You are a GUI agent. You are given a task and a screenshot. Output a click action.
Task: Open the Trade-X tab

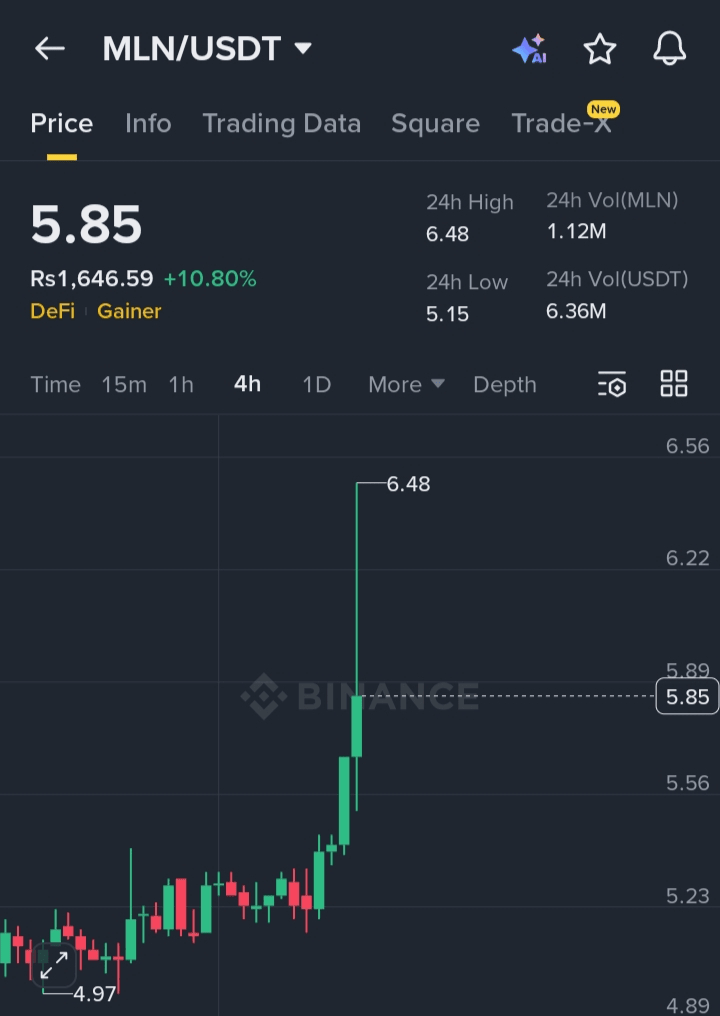tap(561, 123)
